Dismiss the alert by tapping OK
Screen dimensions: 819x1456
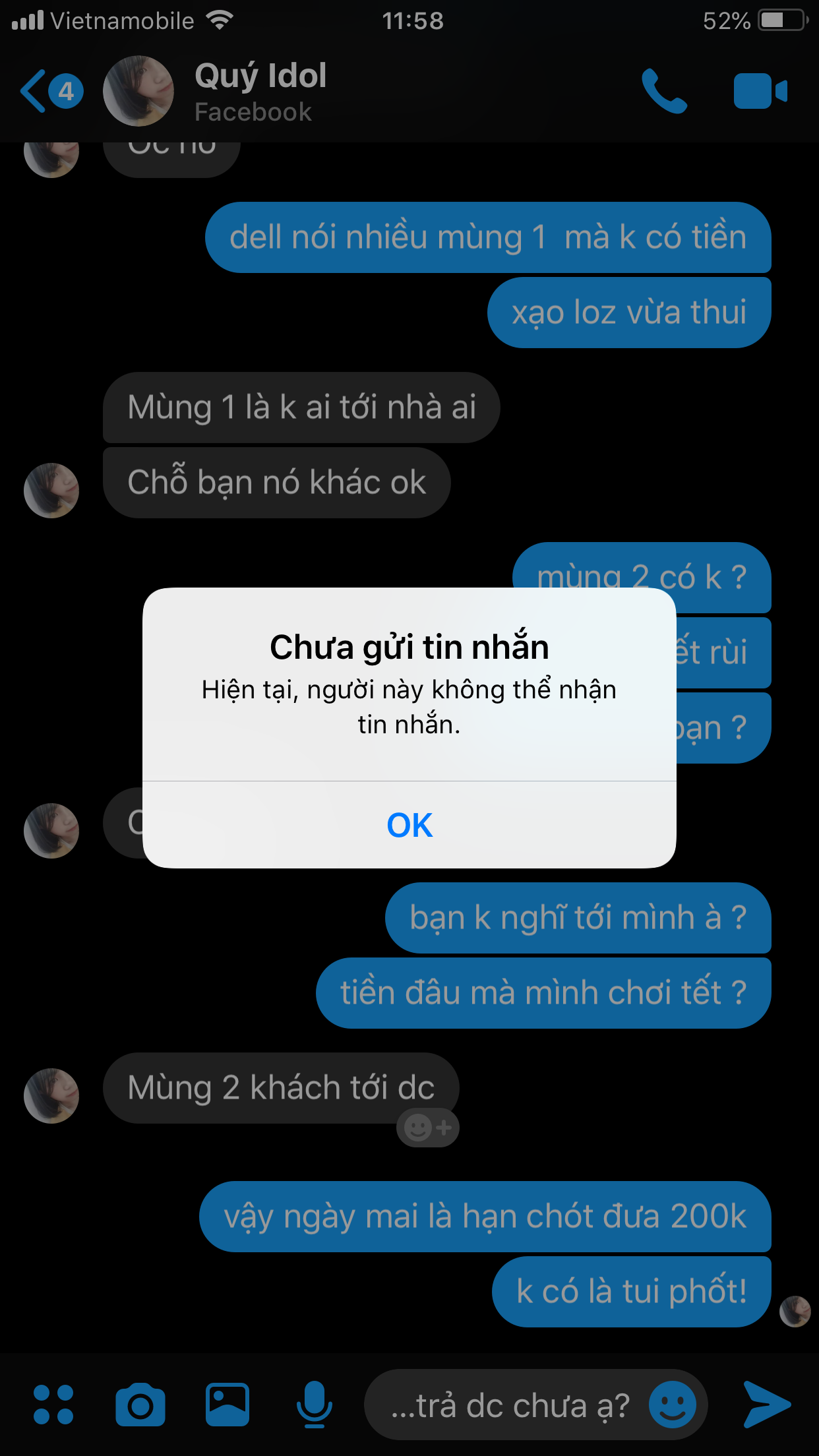(x=409, y=825)
